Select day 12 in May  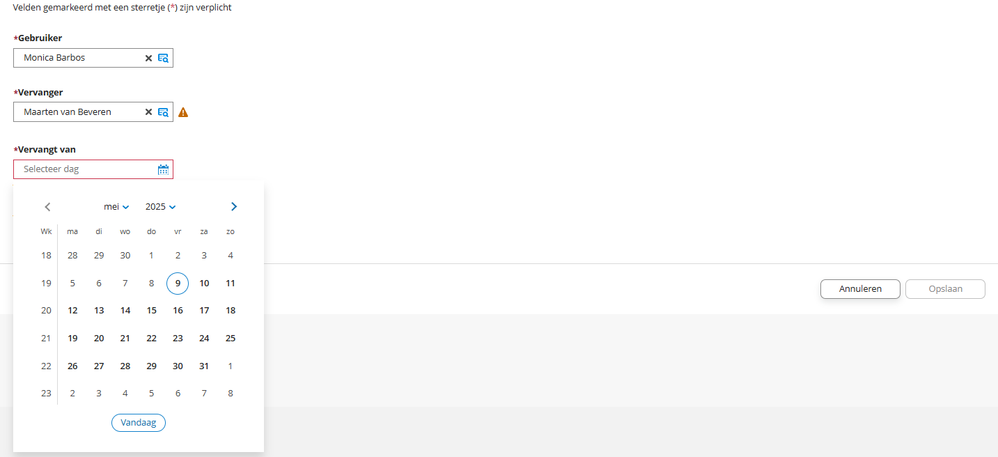point(73,310)
